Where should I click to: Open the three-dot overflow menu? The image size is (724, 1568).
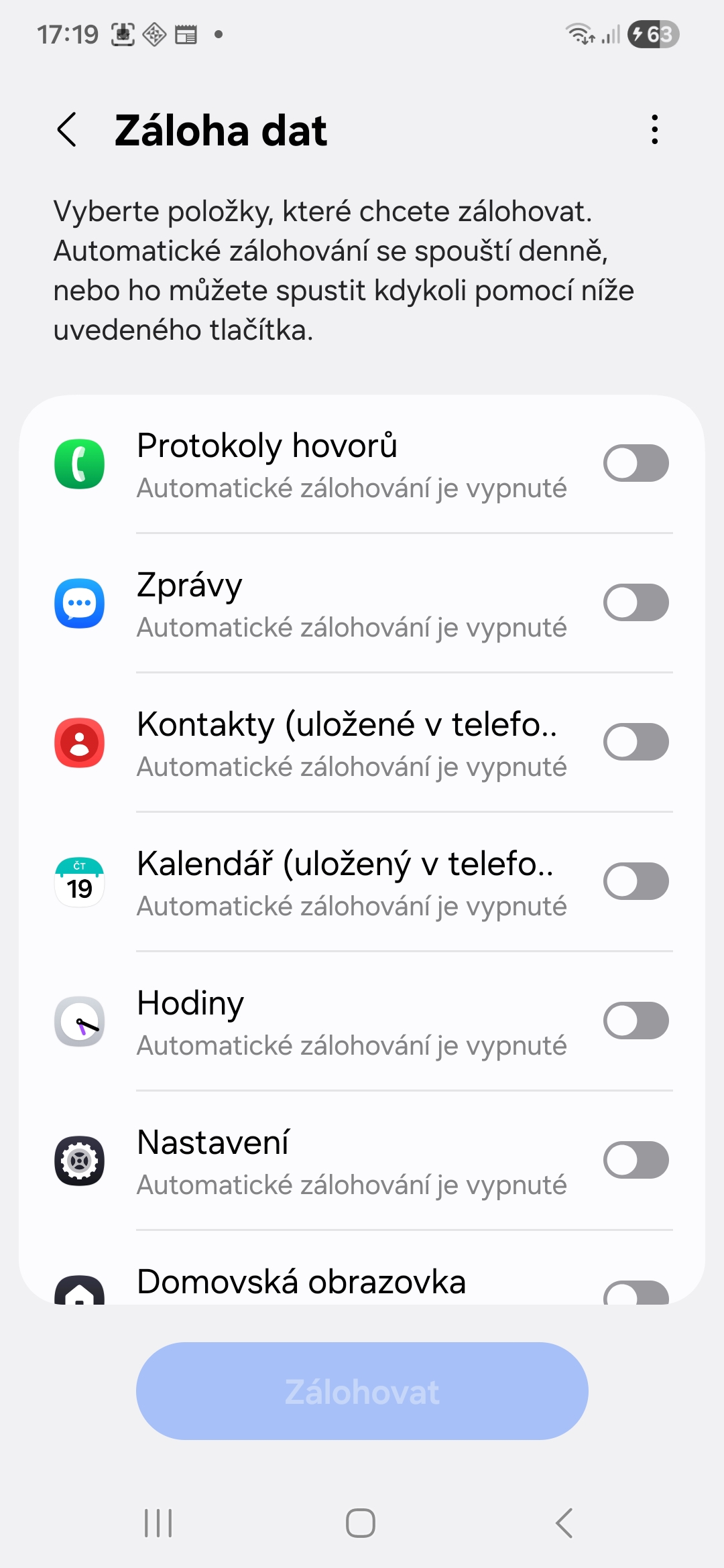click(654, 129)
